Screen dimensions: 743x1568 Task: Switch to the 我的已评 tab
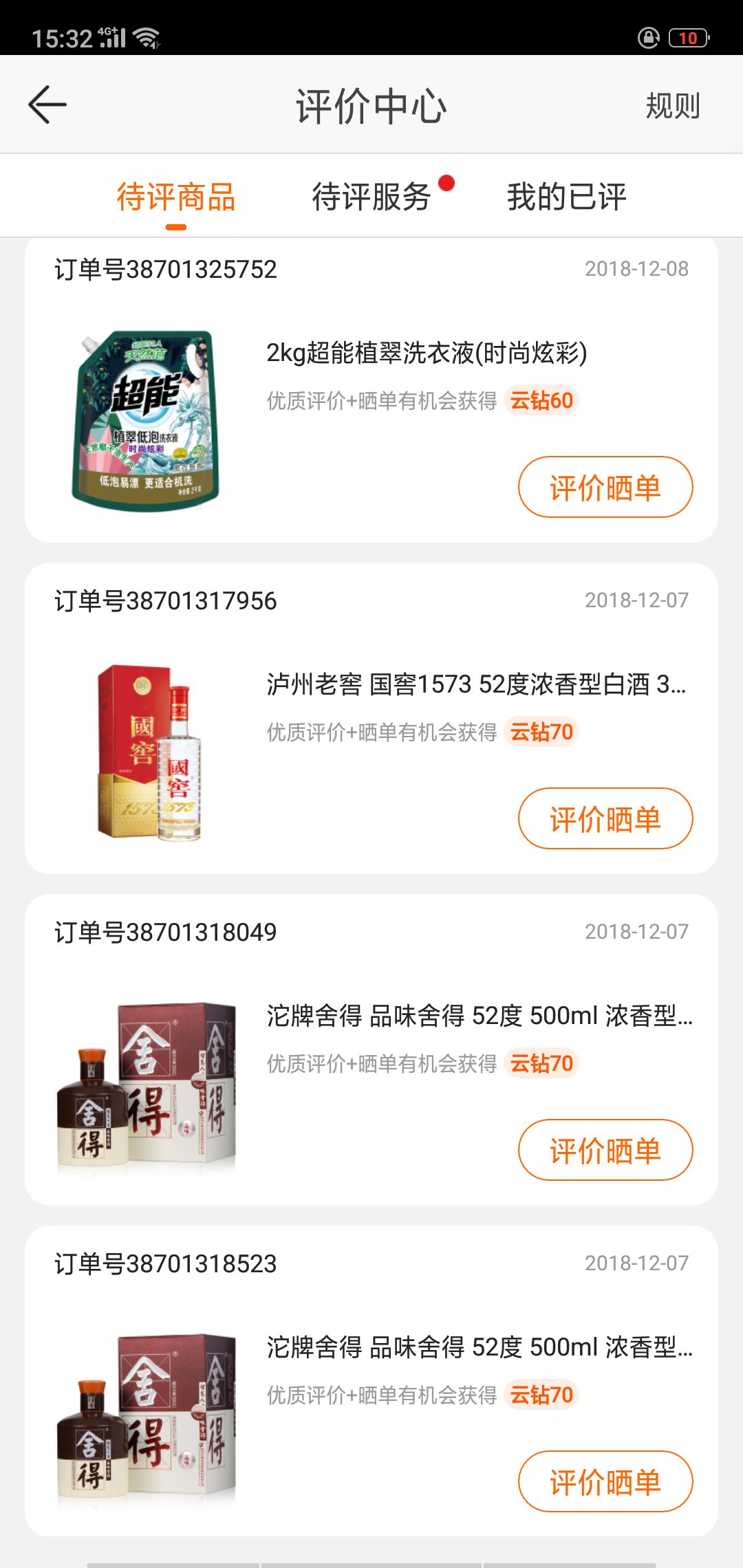[566, 197]
